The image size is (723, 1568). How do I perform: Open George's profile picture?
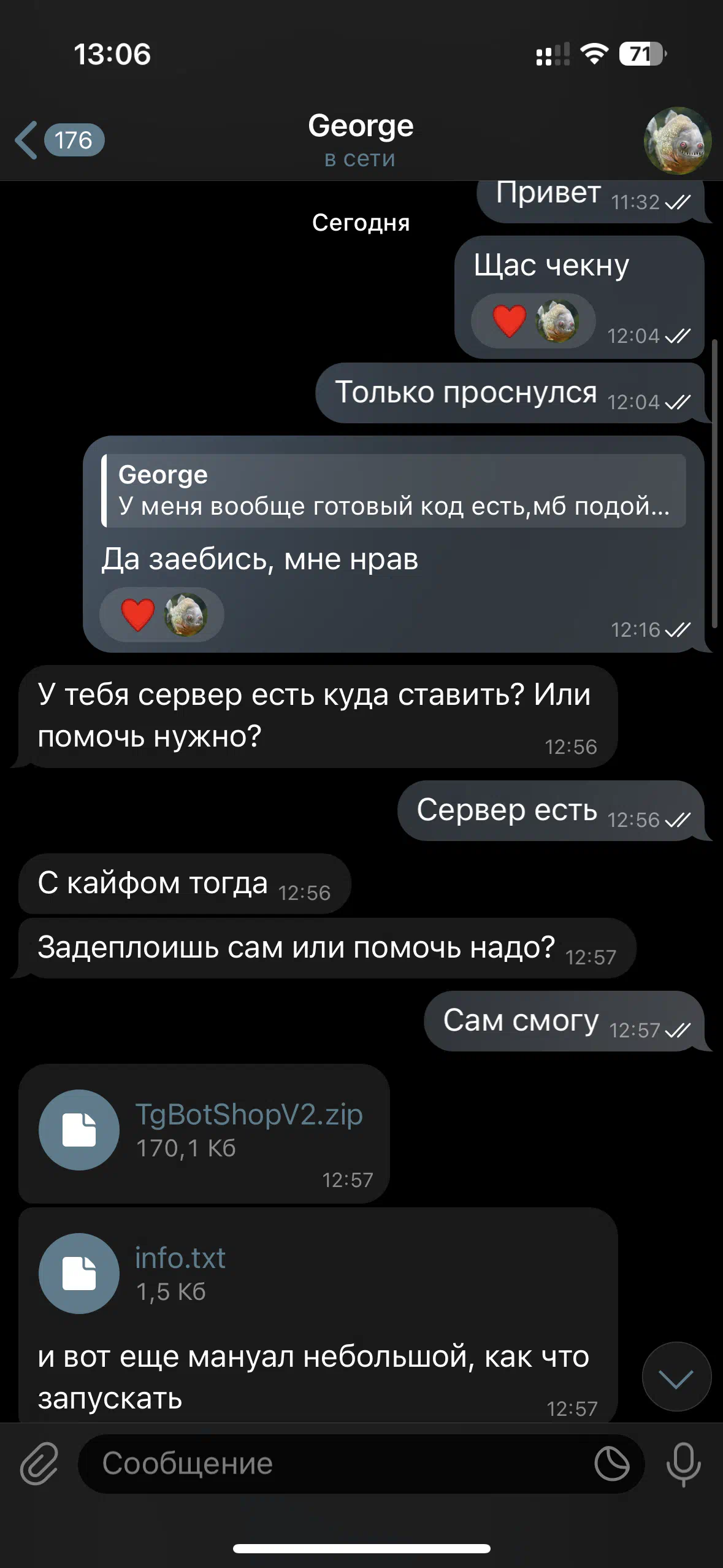click(678, 140)
